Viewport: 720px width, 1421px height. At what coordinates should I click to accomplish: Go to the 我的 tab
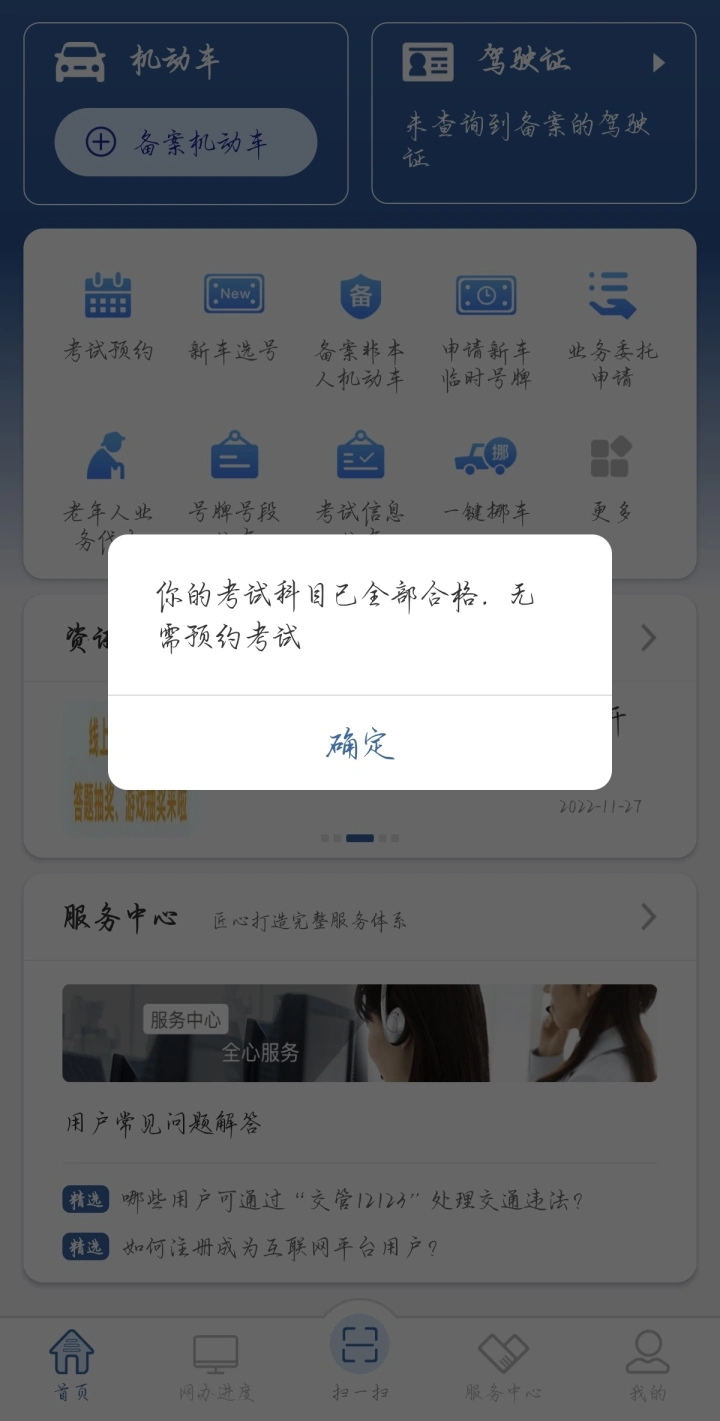tap(648, 1367)
